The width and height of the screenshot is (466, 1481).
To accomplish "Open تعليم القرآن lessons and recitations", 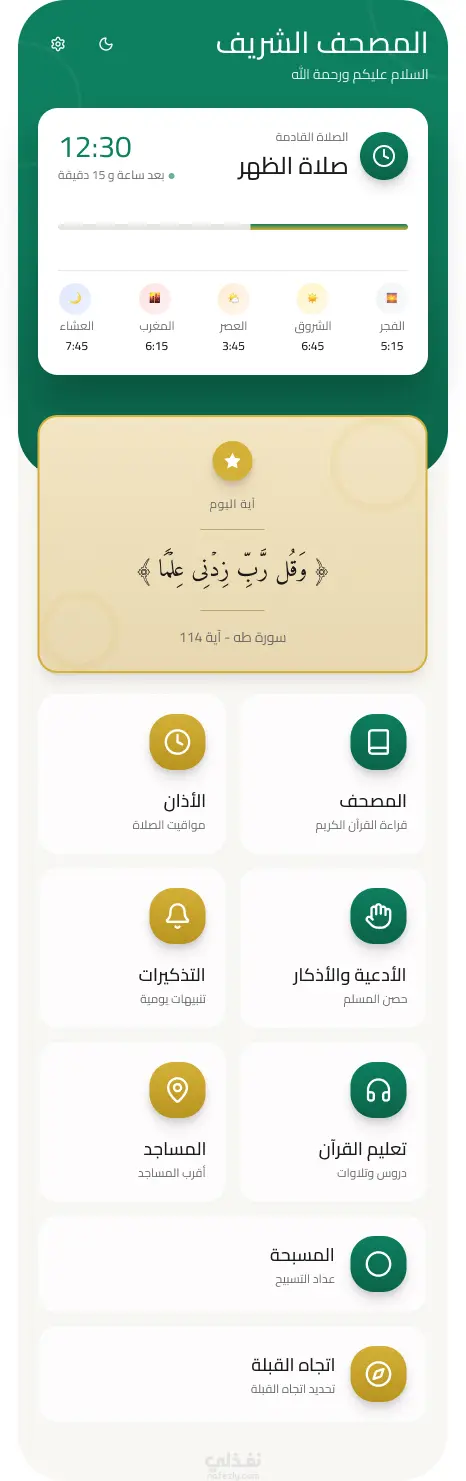I will [333, 1122].
